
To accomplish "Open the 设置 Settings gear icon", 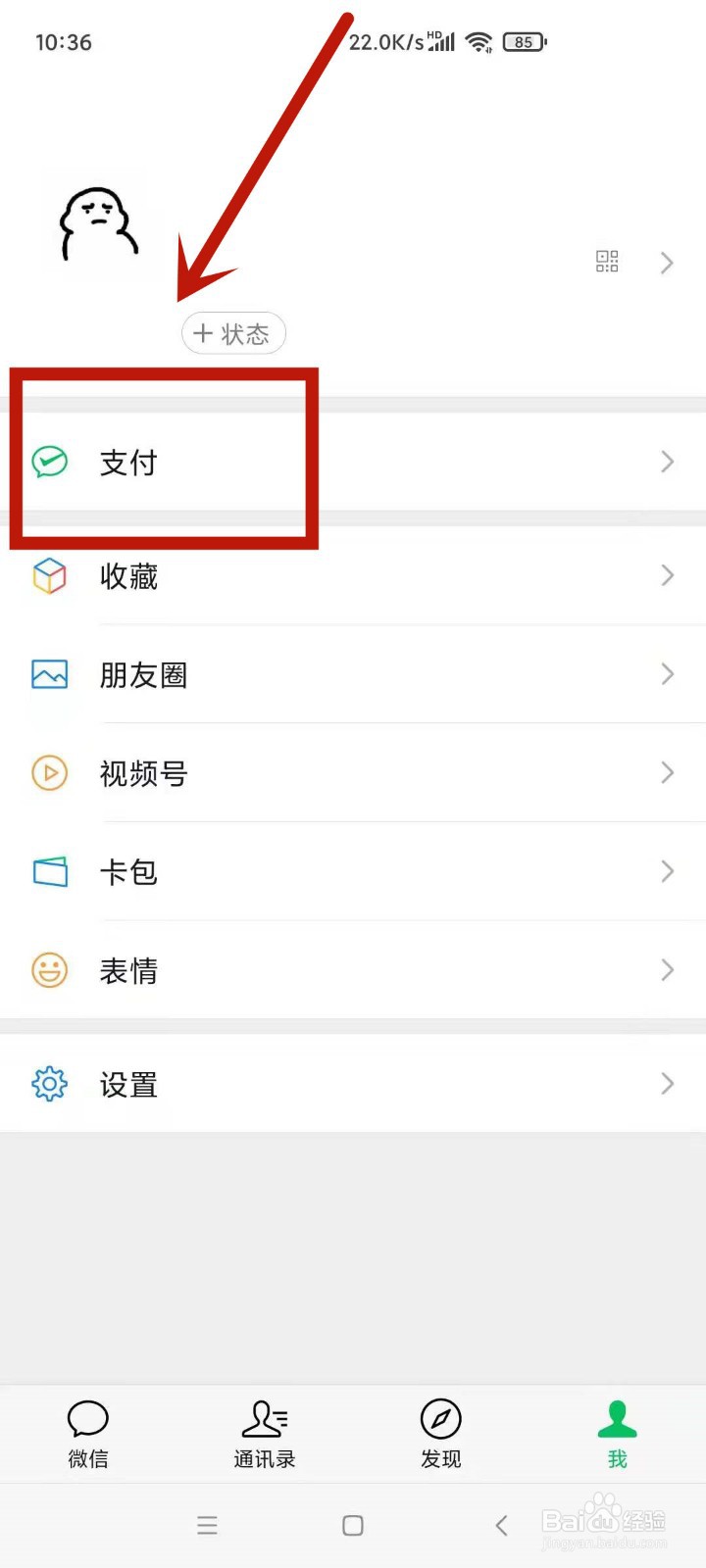I will 49,1084.
